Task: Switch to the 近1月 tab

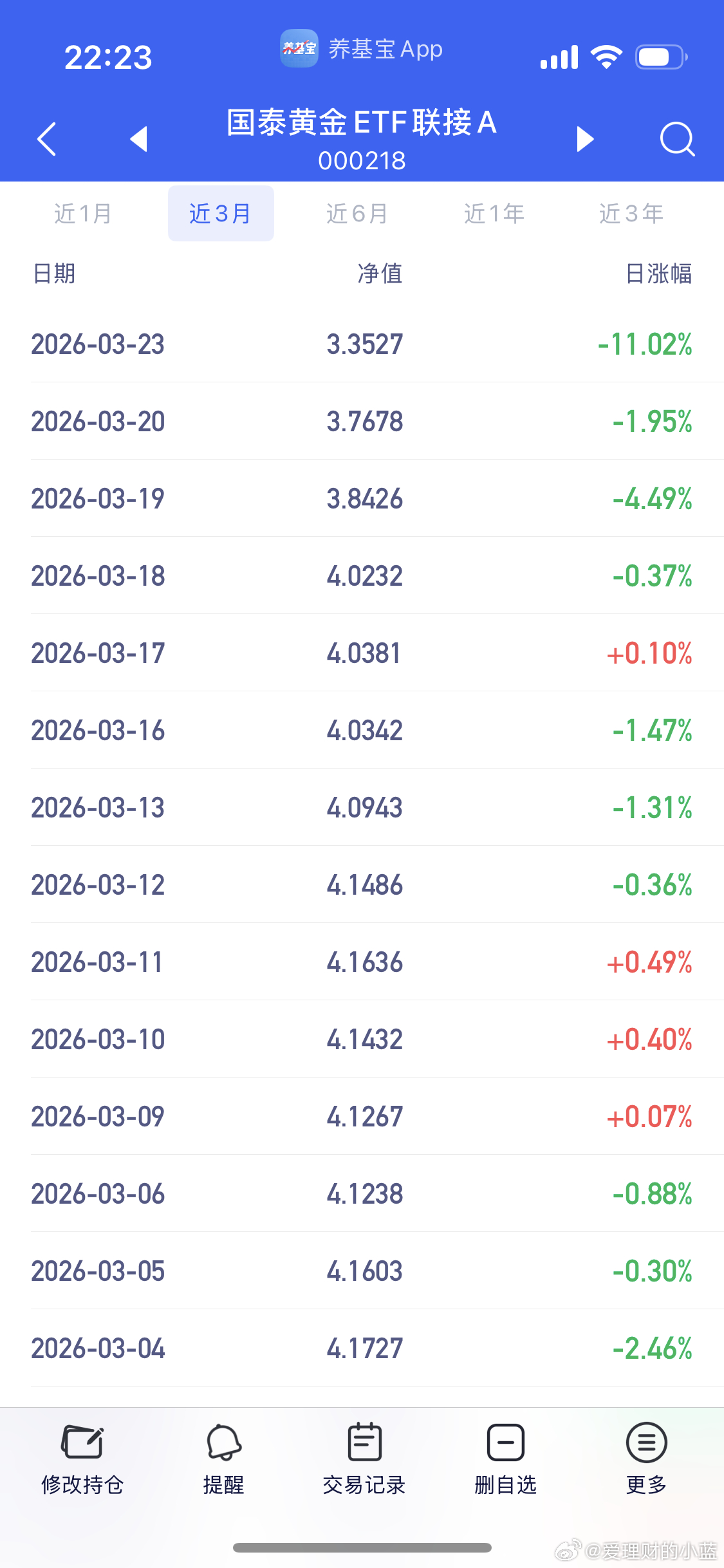Action: point(82,213)
